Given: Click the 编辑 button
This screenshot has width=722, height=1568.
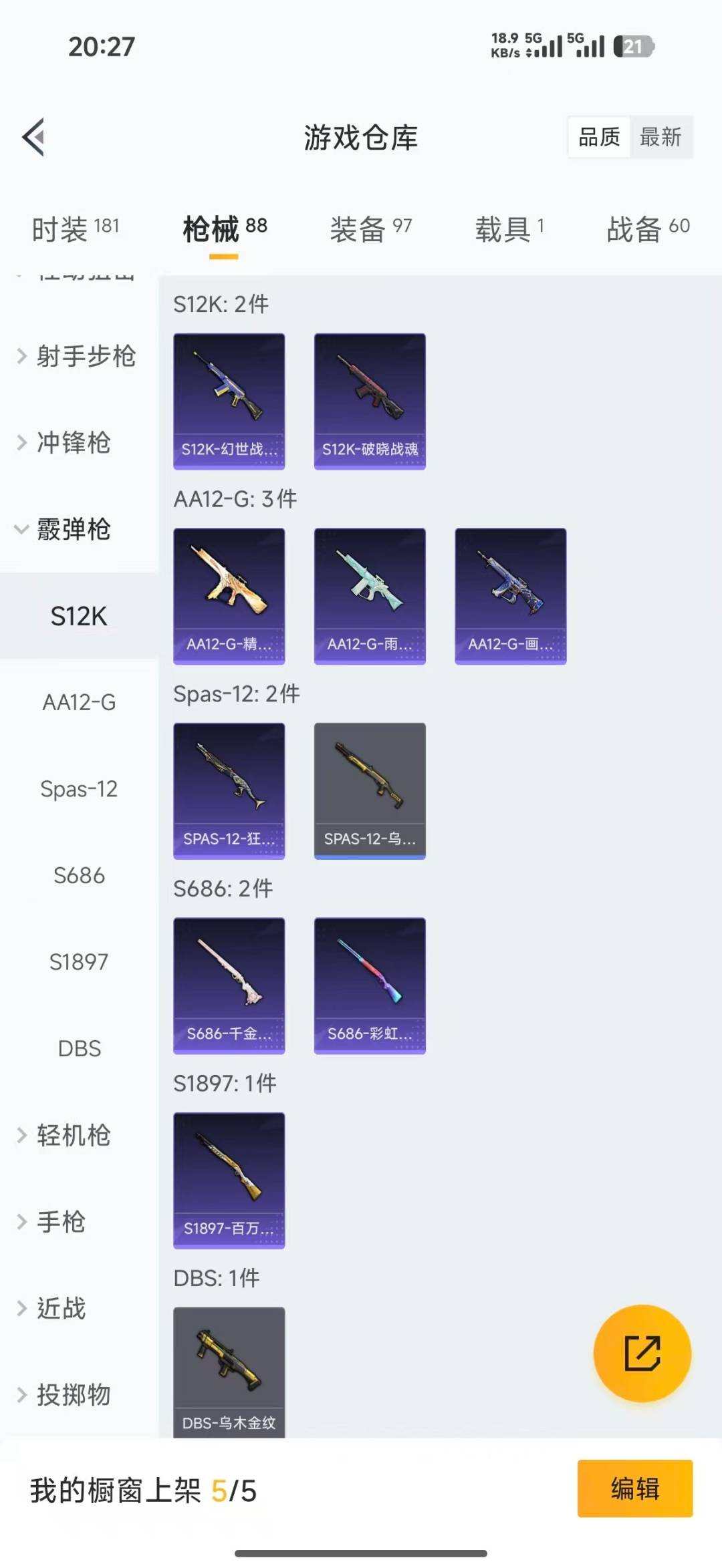Looking at the screenshot, I should click(x=634, y=1488).
